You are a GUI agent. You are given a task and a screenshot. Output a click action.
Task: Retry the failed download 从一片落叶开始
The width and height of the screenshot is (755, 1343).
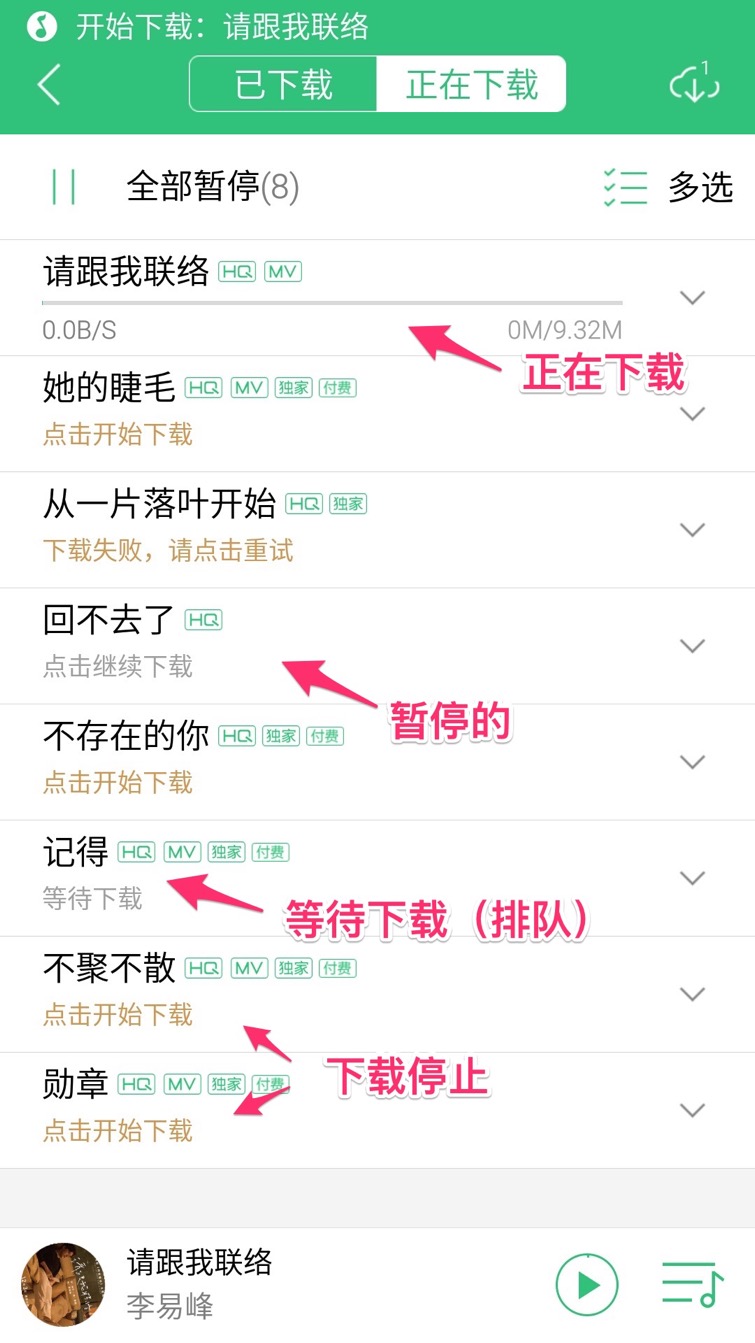[168, 550]
